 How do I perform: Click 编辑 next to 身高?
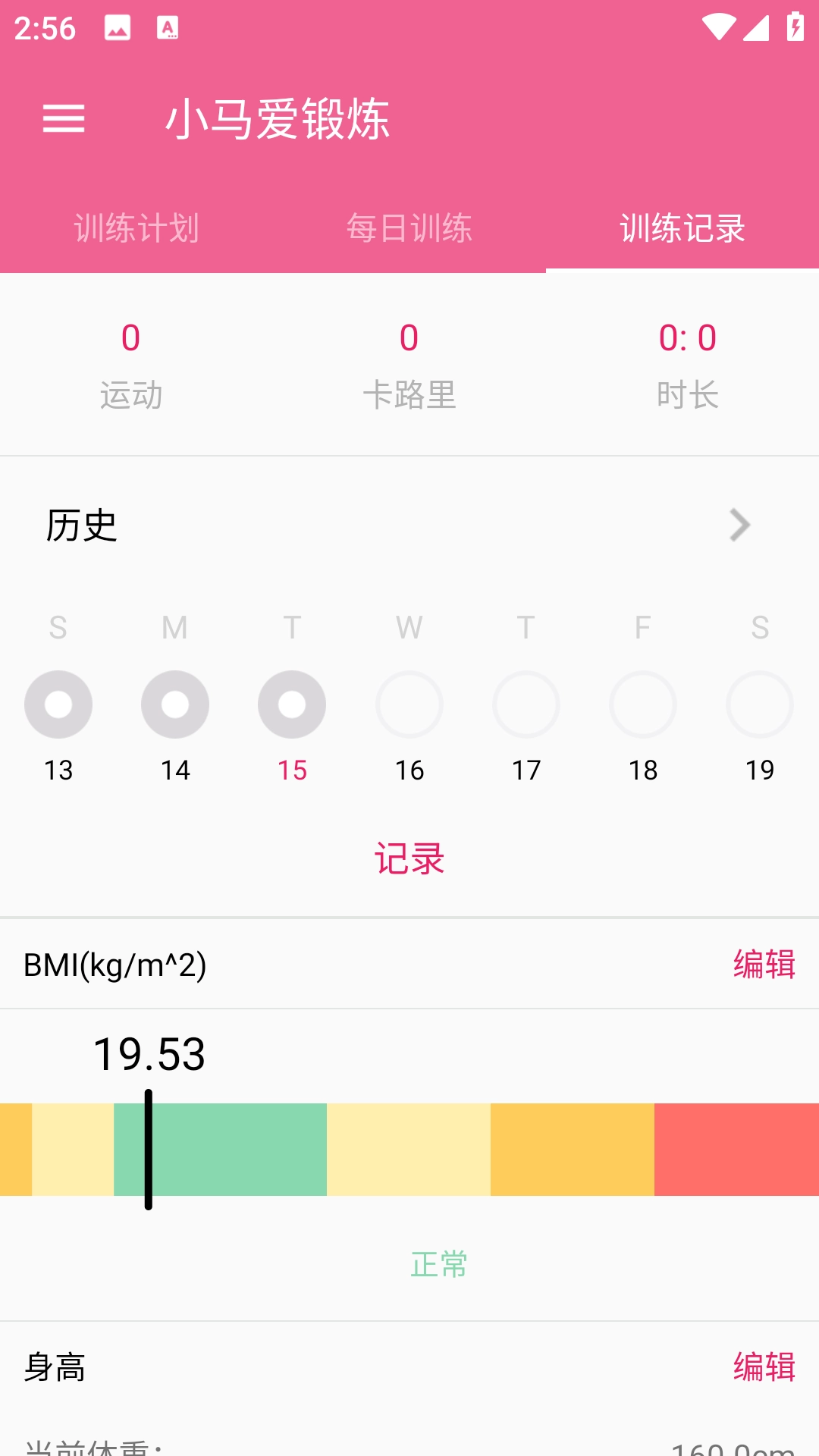(x=764, y=1370)
